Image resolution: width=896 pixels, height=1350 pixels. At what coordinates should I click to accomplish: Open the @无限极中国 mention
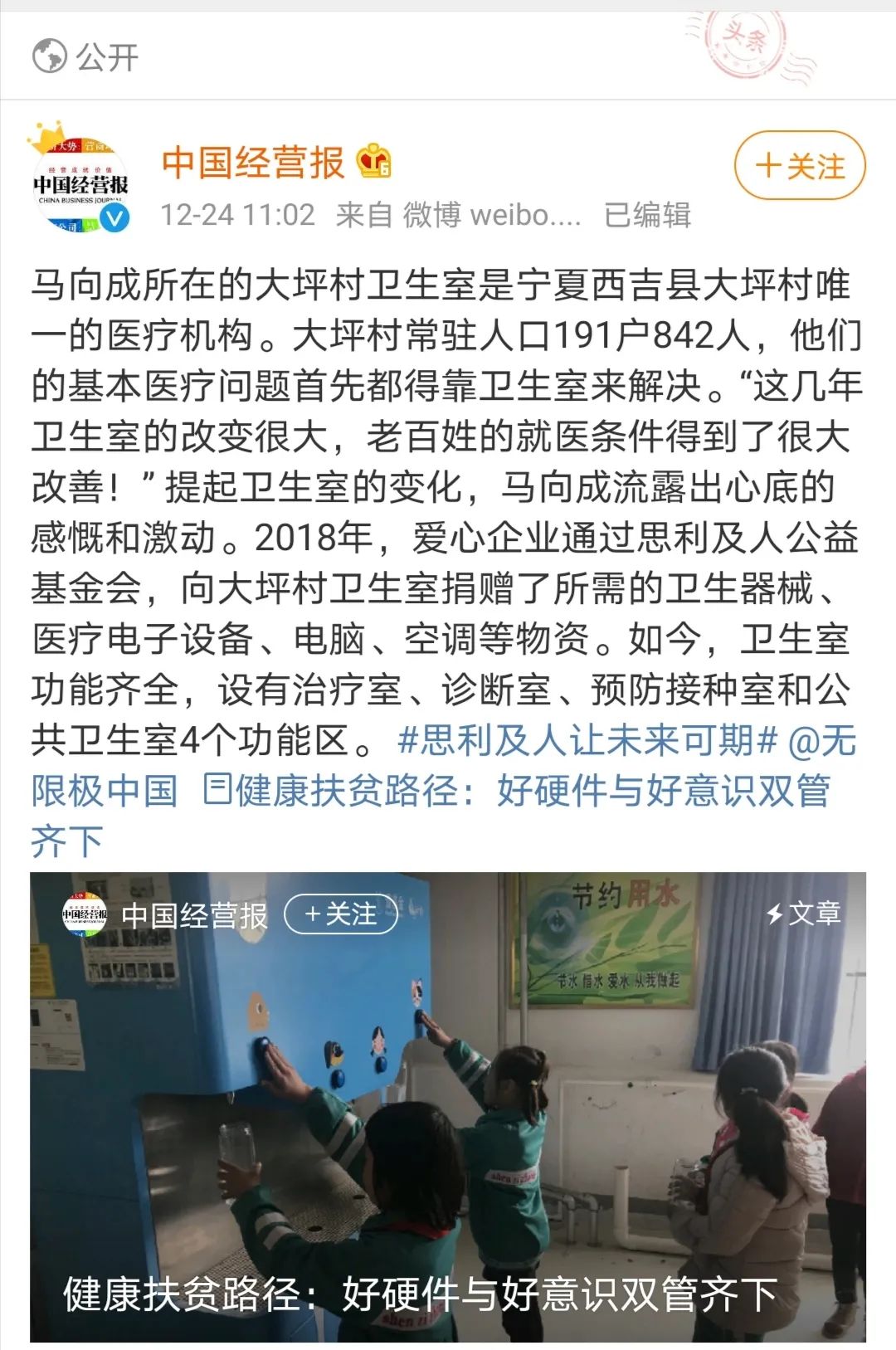coord(104,790)
